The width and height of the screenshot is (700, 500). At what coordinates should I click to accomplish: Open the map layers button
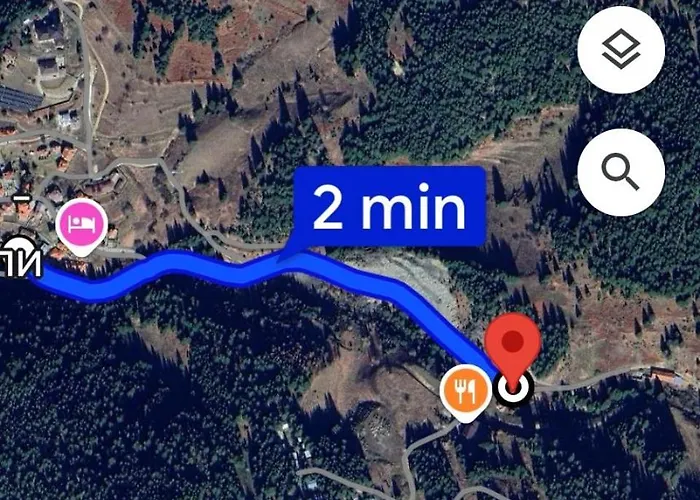point(621,51)
